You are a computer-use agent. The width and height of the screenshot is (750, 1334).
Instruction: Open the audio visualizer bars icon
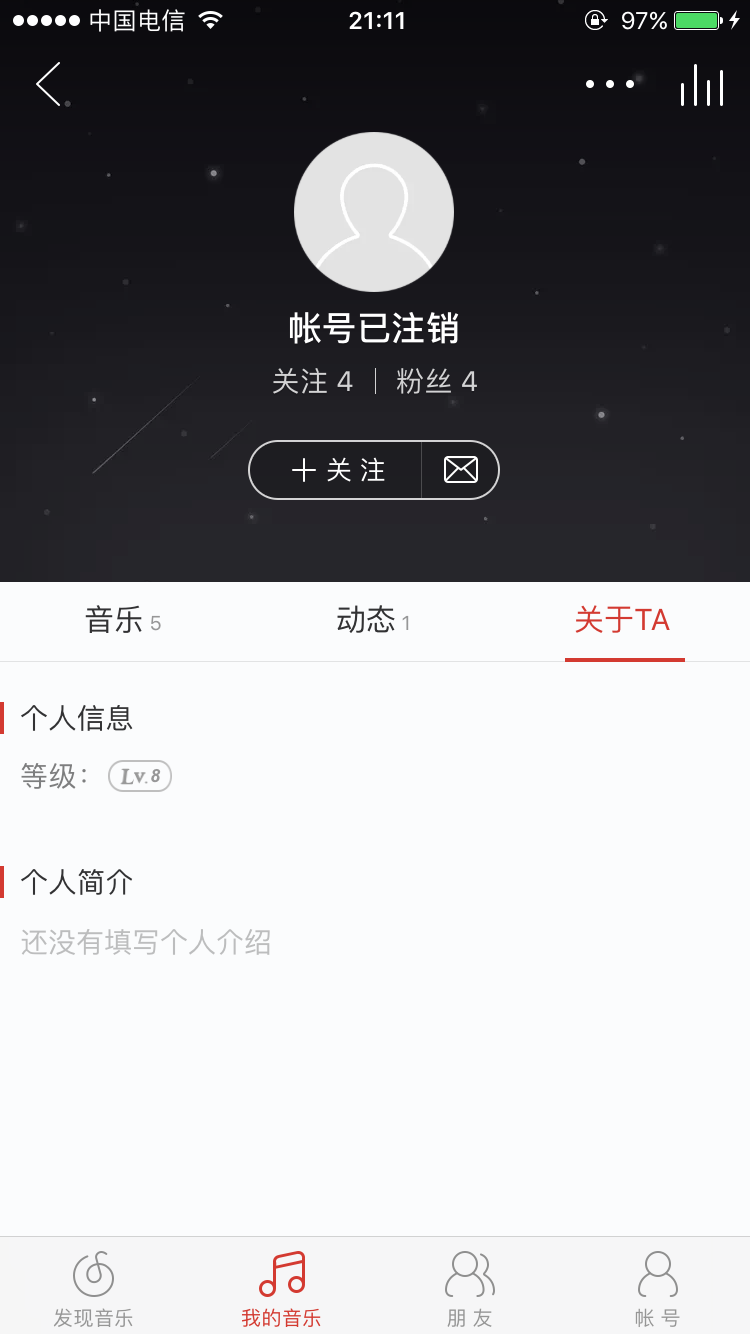tap(700, 85)
